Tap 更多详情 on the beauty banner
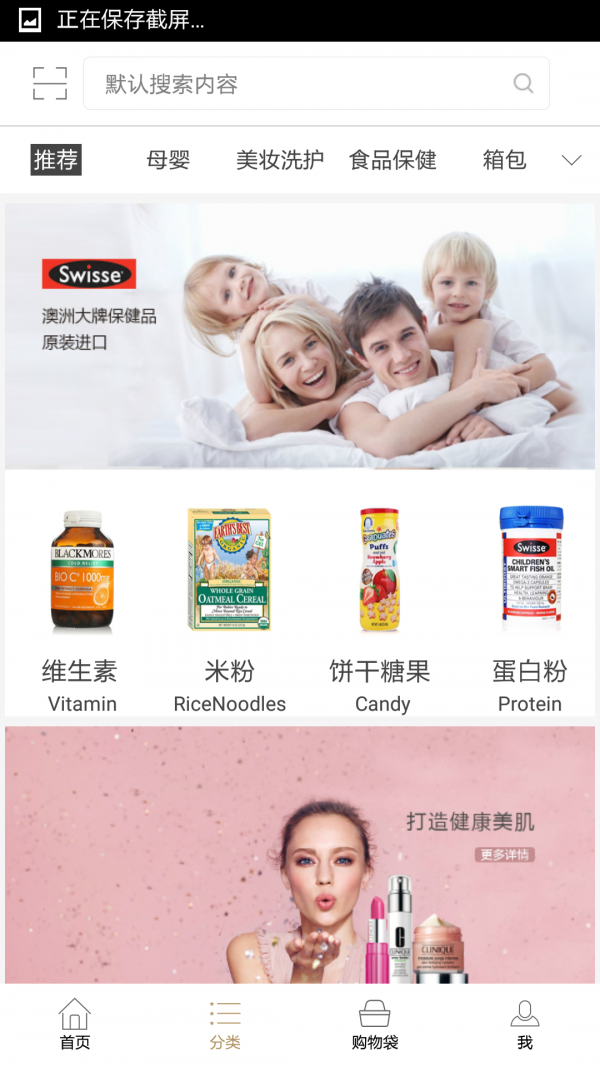Viewport: 600px width, 1067px height. pos(505,855)
